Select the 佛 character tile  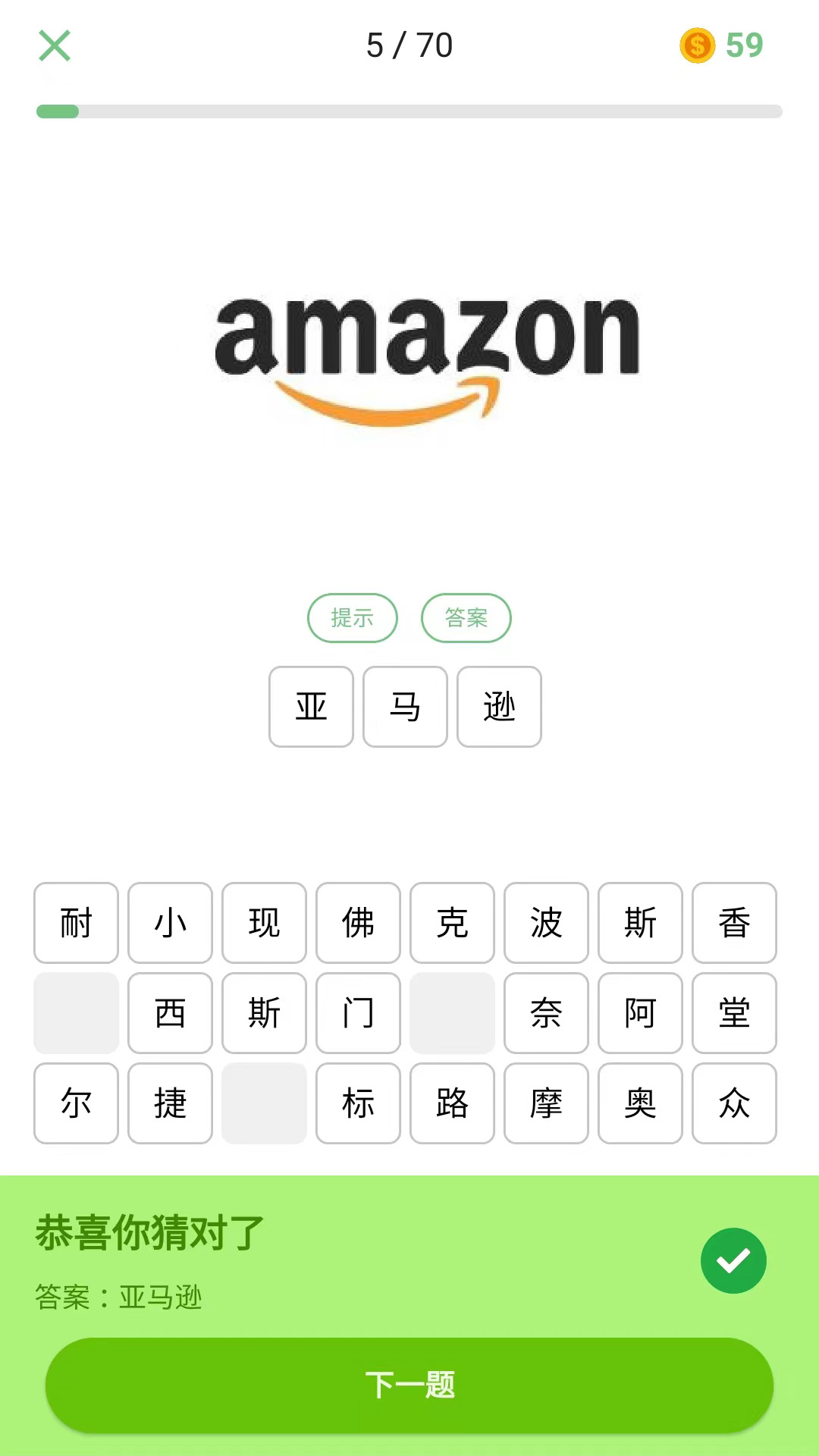358,924
